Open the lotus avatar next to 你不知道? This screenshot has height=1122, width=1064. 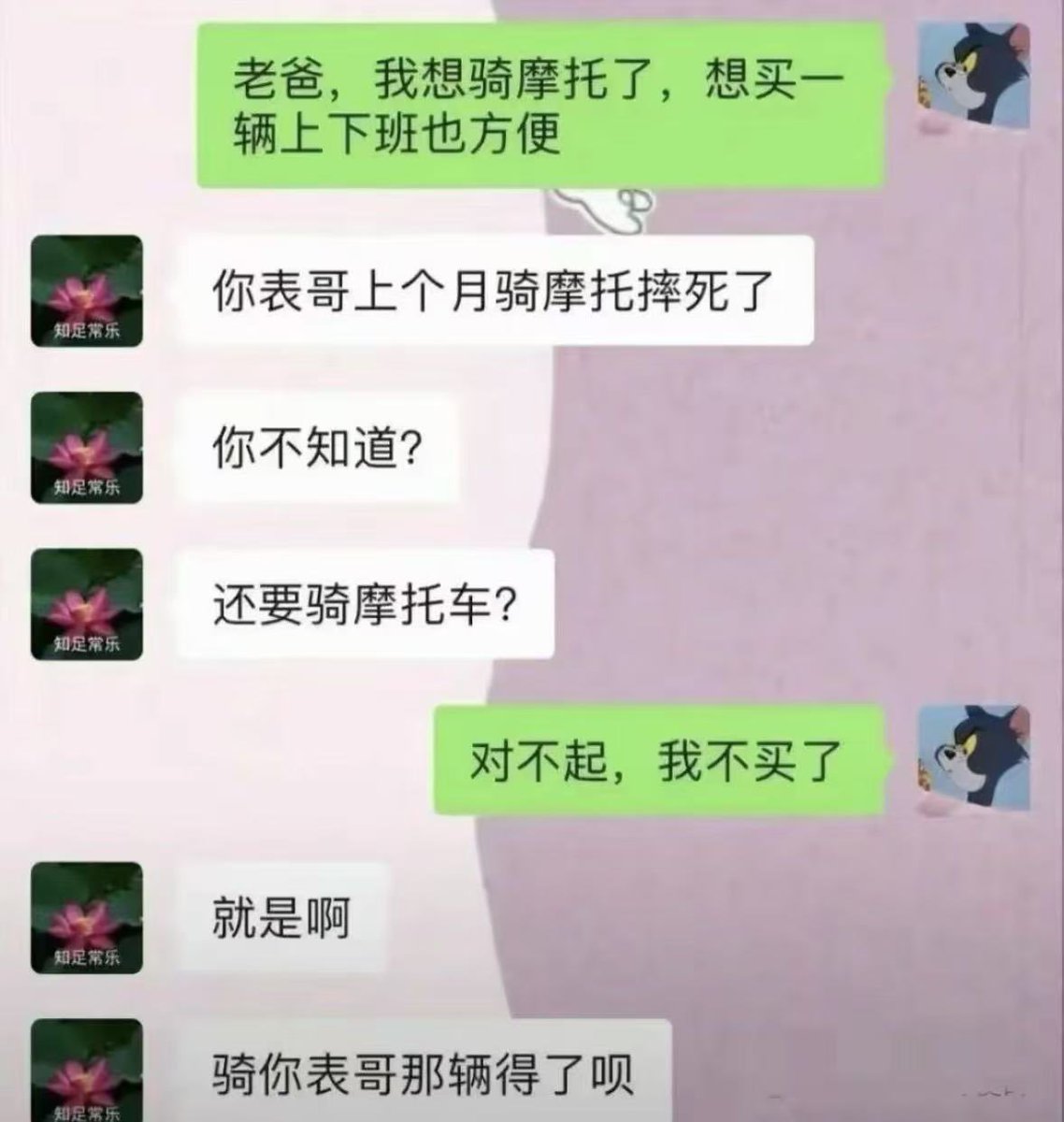(87, 448)
